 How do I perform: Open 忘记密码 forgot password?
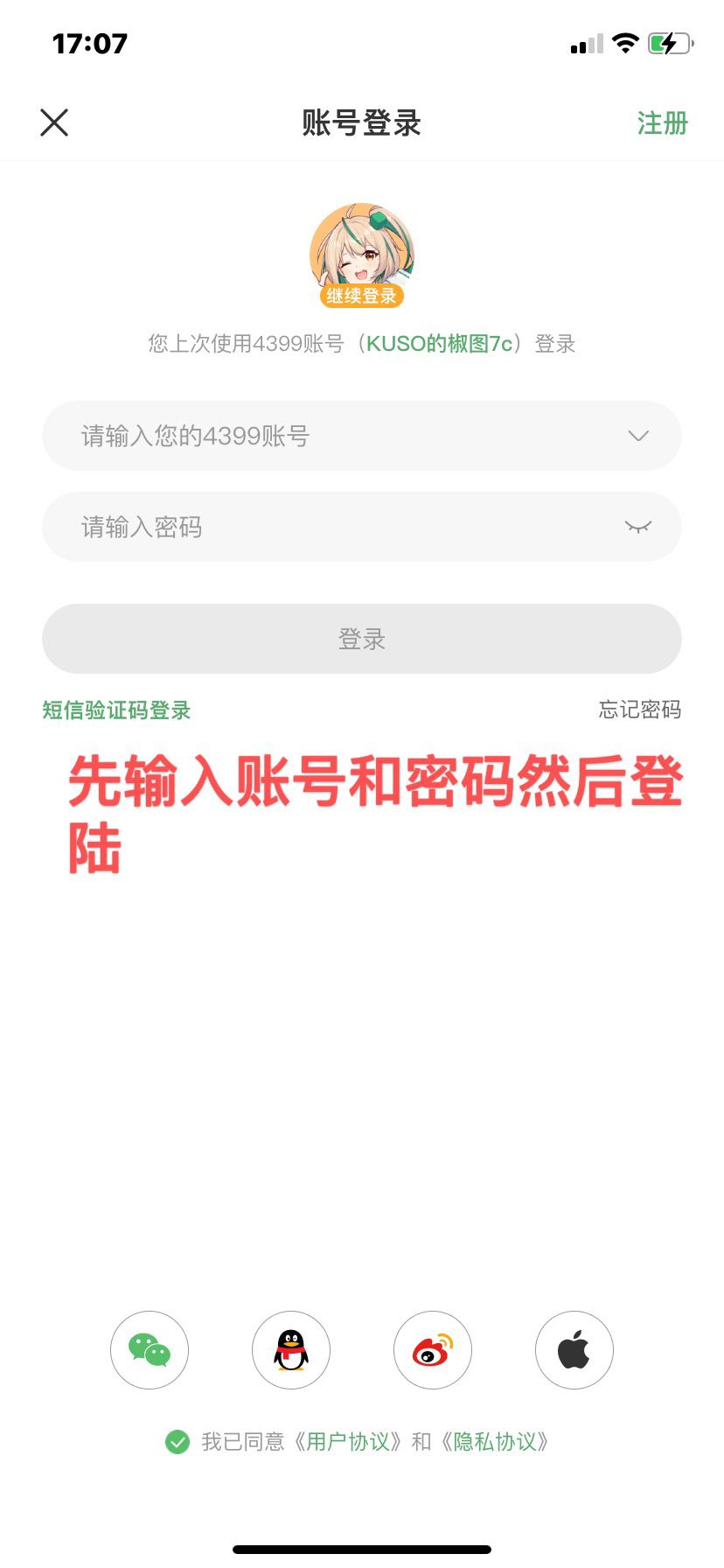click(640, 710)
